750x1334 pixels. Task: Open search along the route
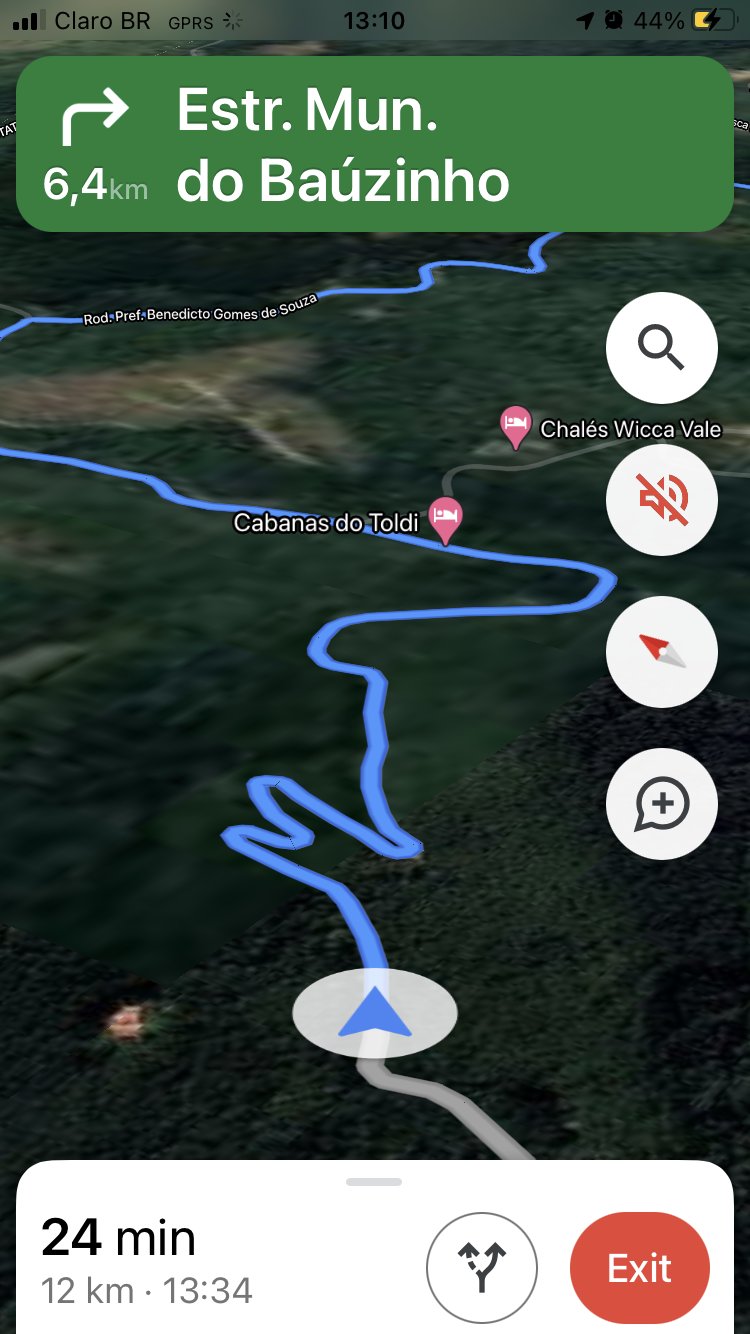[x=661, y=348]
